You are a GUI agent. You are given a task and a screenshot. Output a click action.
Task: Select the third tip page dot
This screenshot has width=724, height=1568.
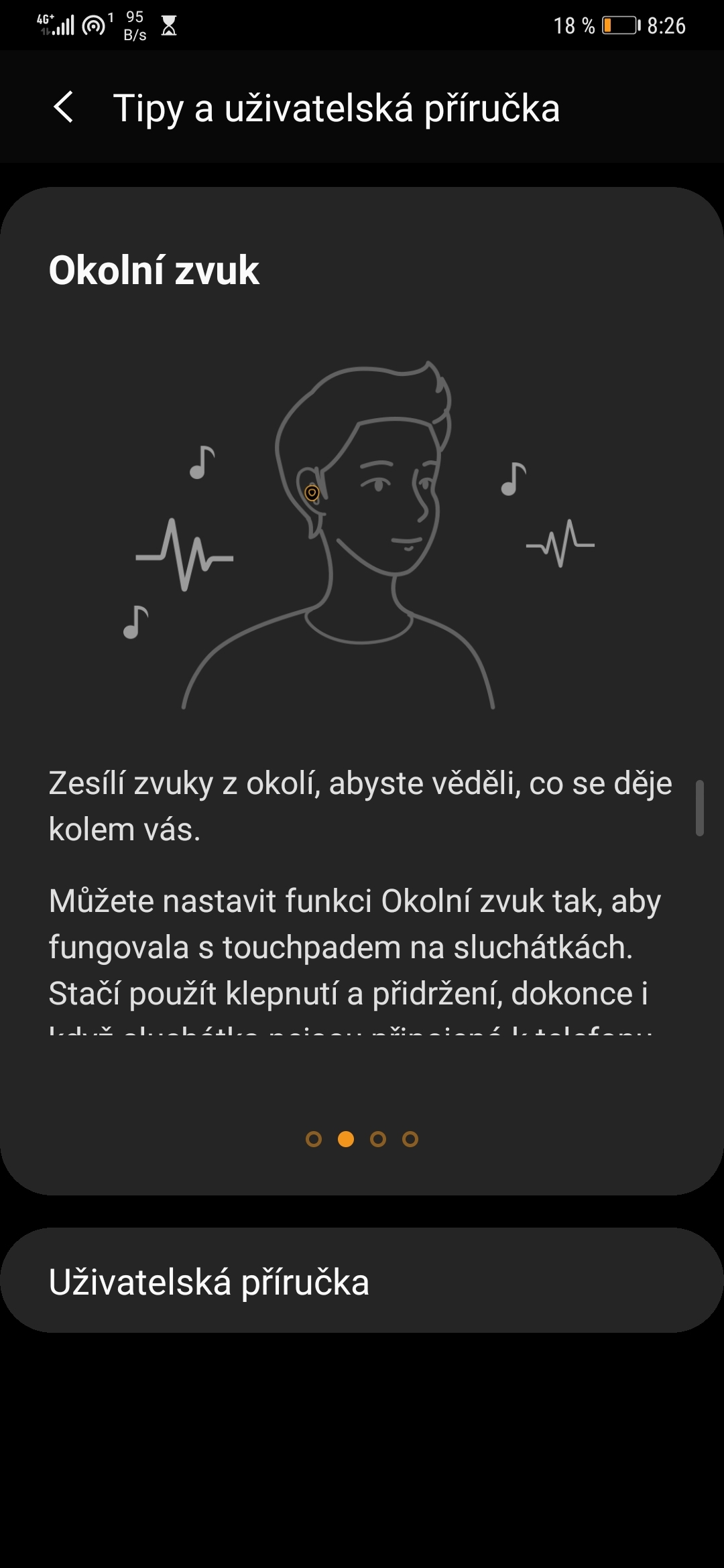click(x=378, y=1139)
